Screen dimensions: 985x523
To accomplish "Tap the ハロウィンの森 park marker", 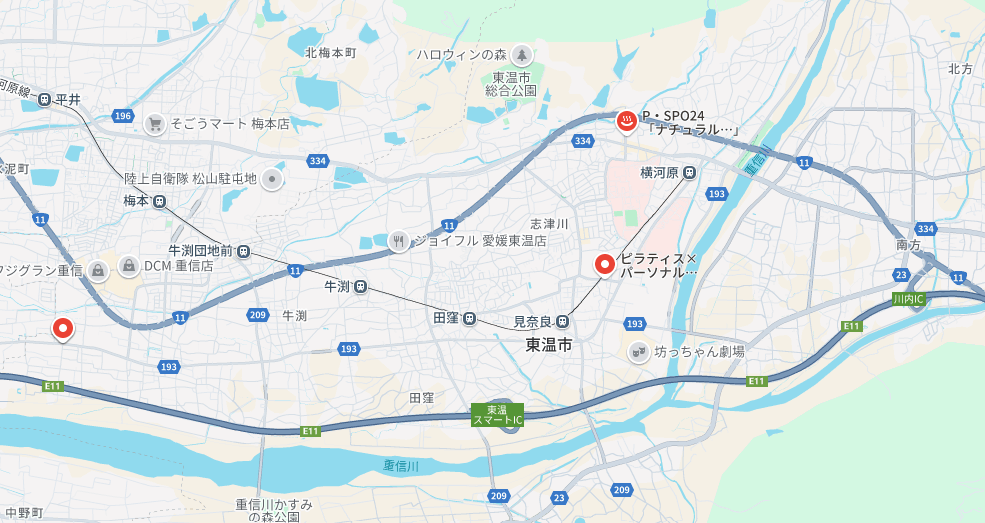I will pyautogui.click(x=520, y=55).
